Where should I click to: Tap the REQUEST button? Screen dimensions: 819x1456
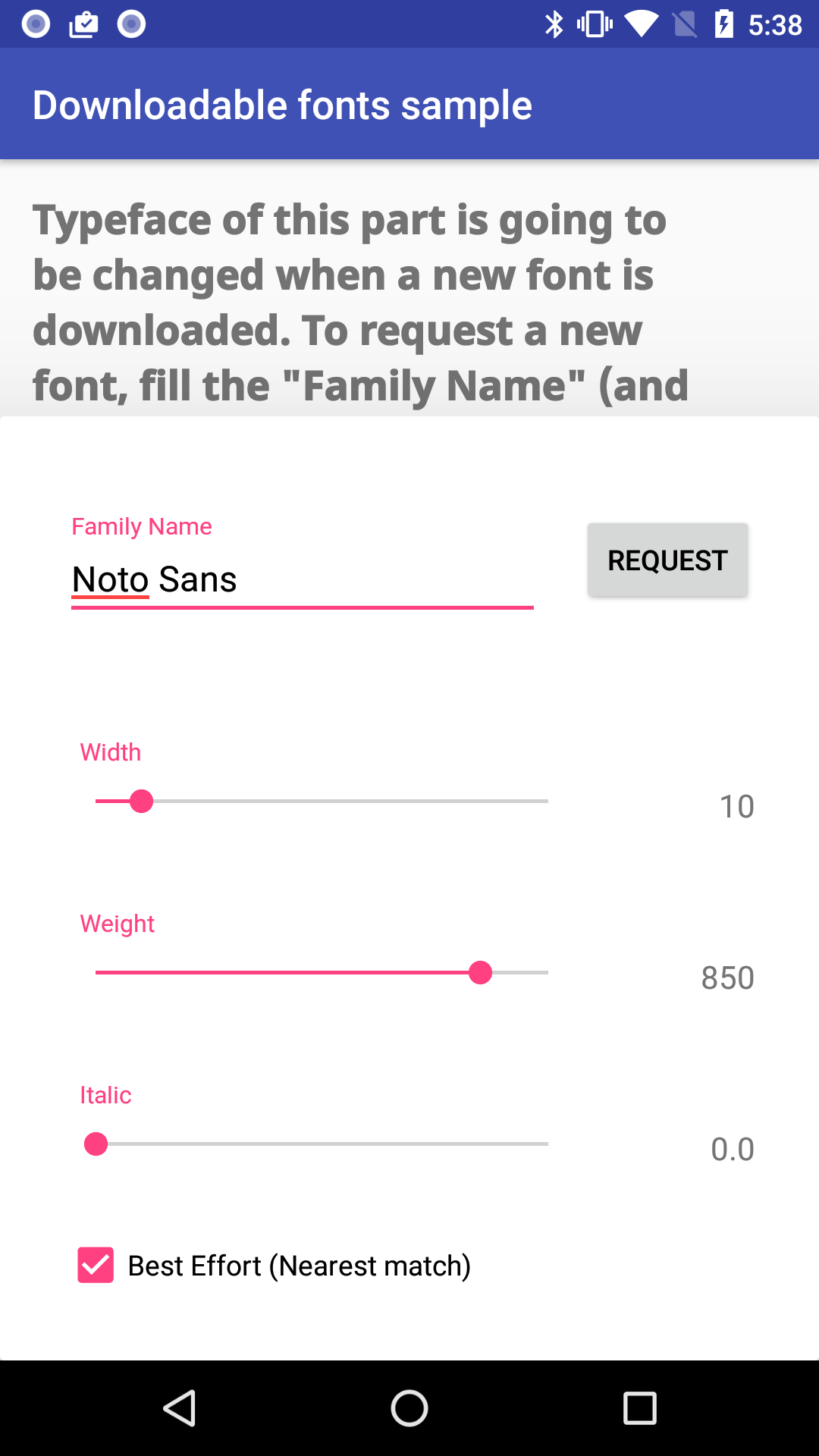pyautogui.click(x=667, y=560)
